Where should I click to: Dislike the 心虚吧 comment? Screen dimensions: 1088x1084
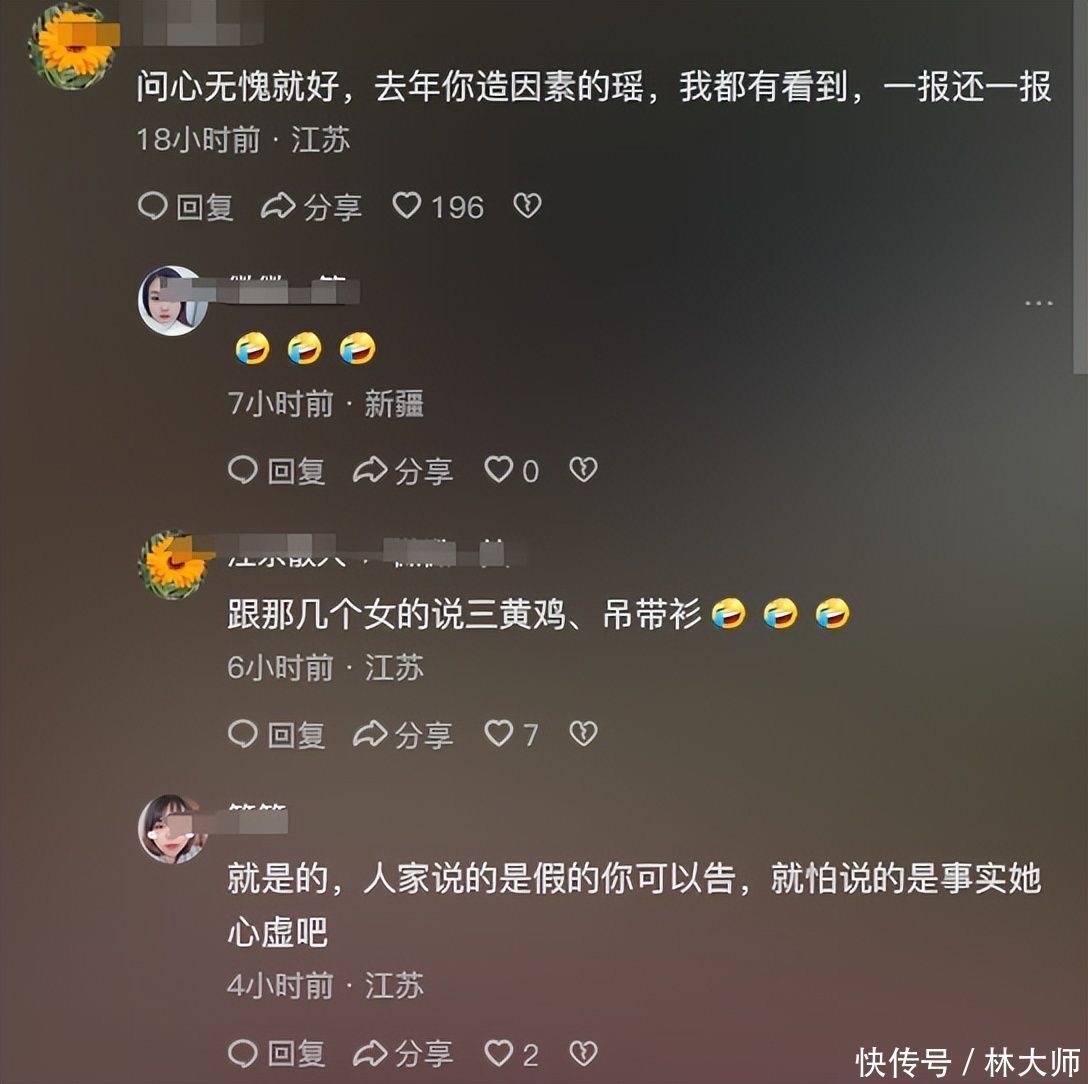[583, 1052]
